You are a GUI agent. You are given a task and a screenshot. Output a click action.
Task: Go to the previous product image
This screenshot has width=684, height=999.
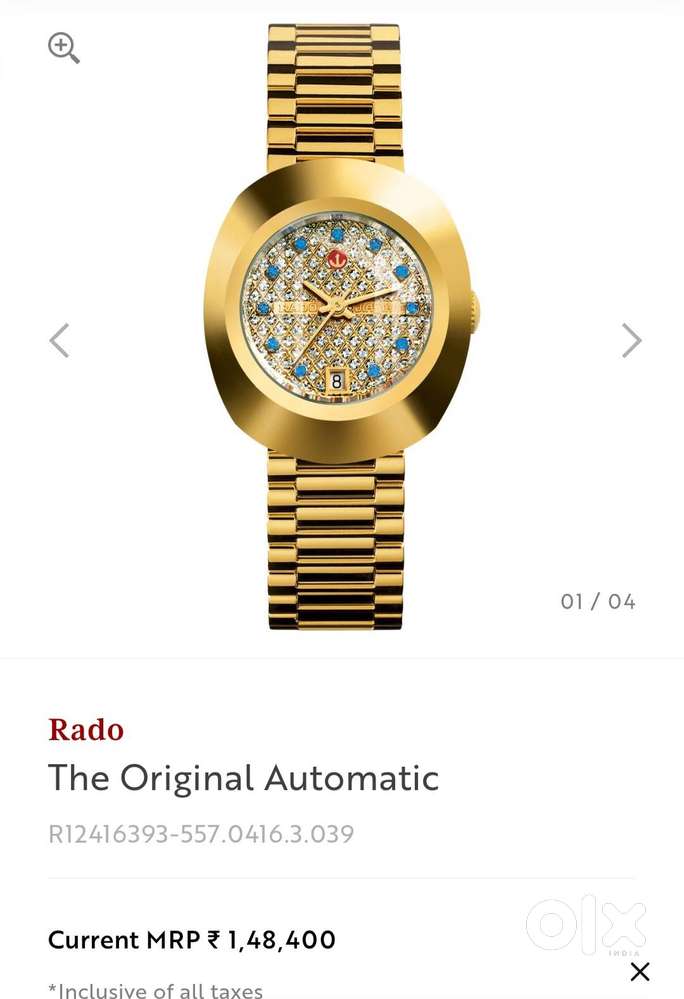point(60,341)
